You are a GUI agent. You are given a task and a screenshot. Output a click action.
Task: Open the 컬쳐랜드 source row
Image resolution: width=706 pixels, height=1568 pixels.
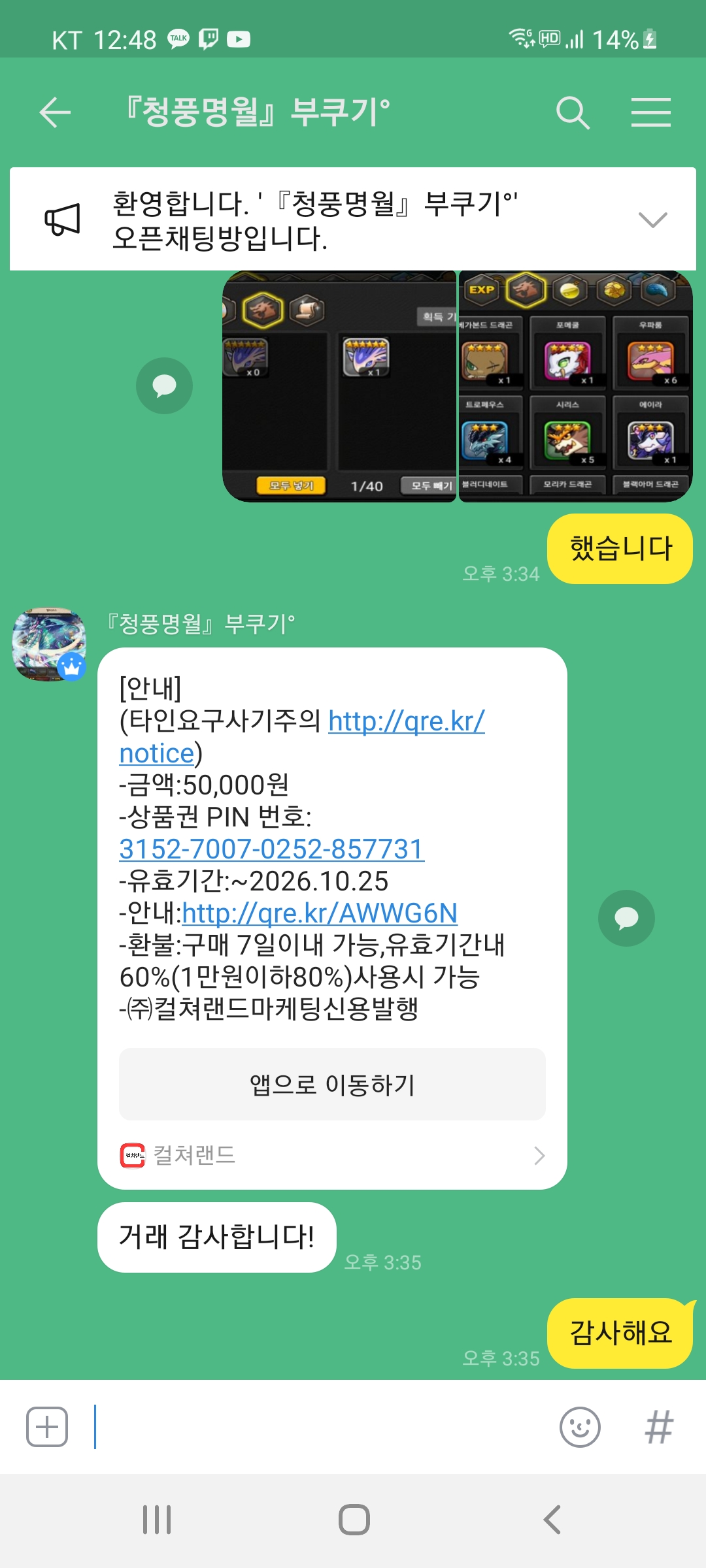point(332,1155)
